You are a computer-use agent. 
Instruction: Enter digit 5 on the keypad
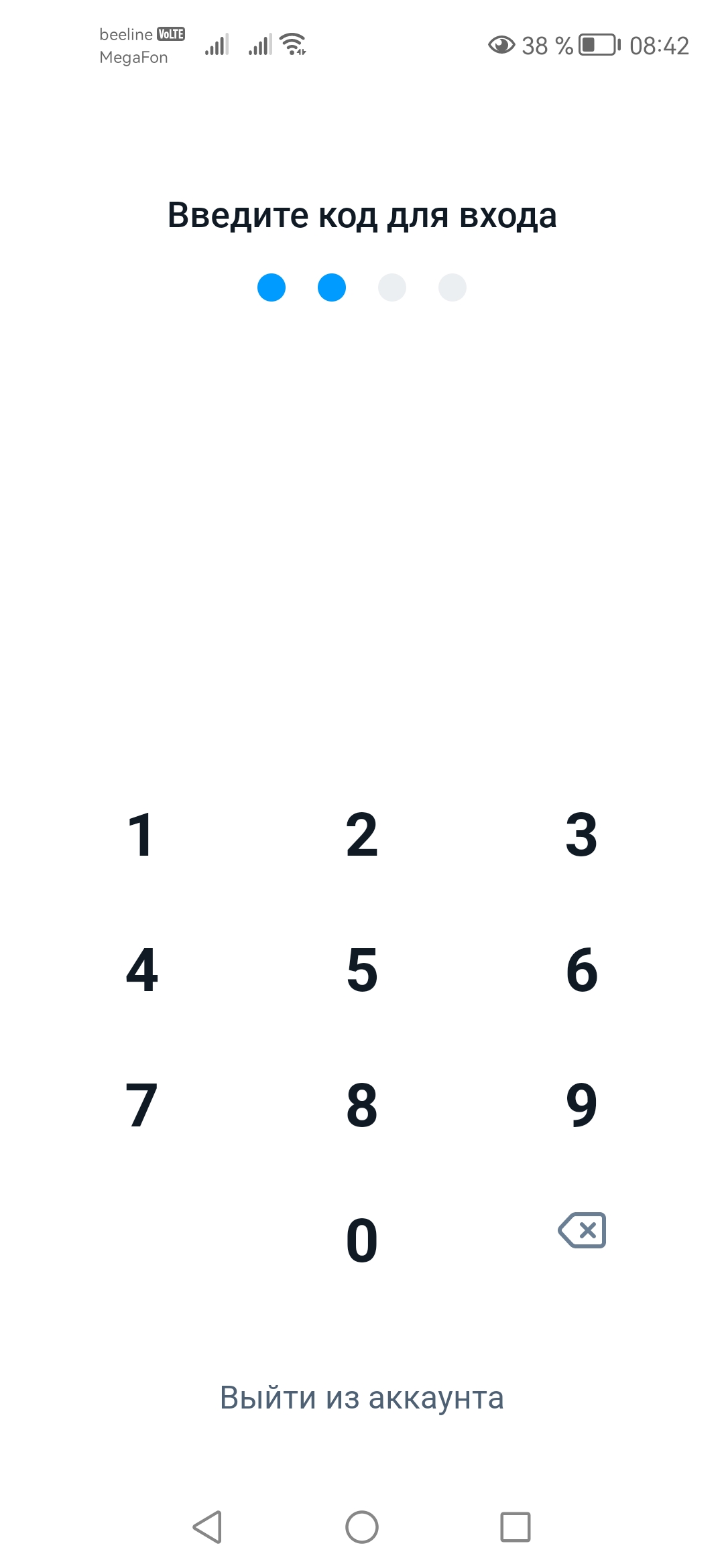click(362, 970)
